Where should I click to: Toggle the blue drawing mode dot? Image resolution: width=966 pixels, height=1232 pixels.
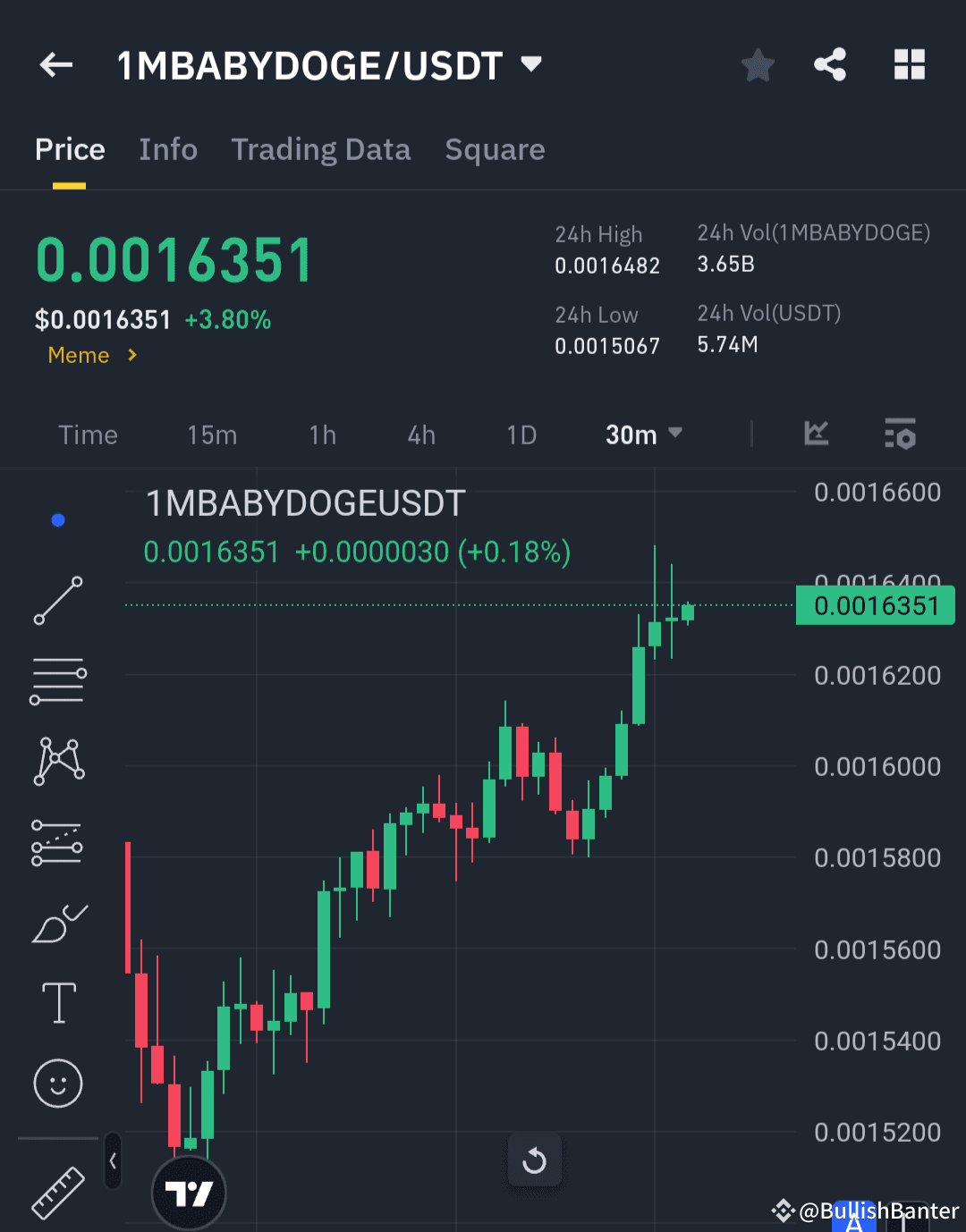click(x=58, y=519)
